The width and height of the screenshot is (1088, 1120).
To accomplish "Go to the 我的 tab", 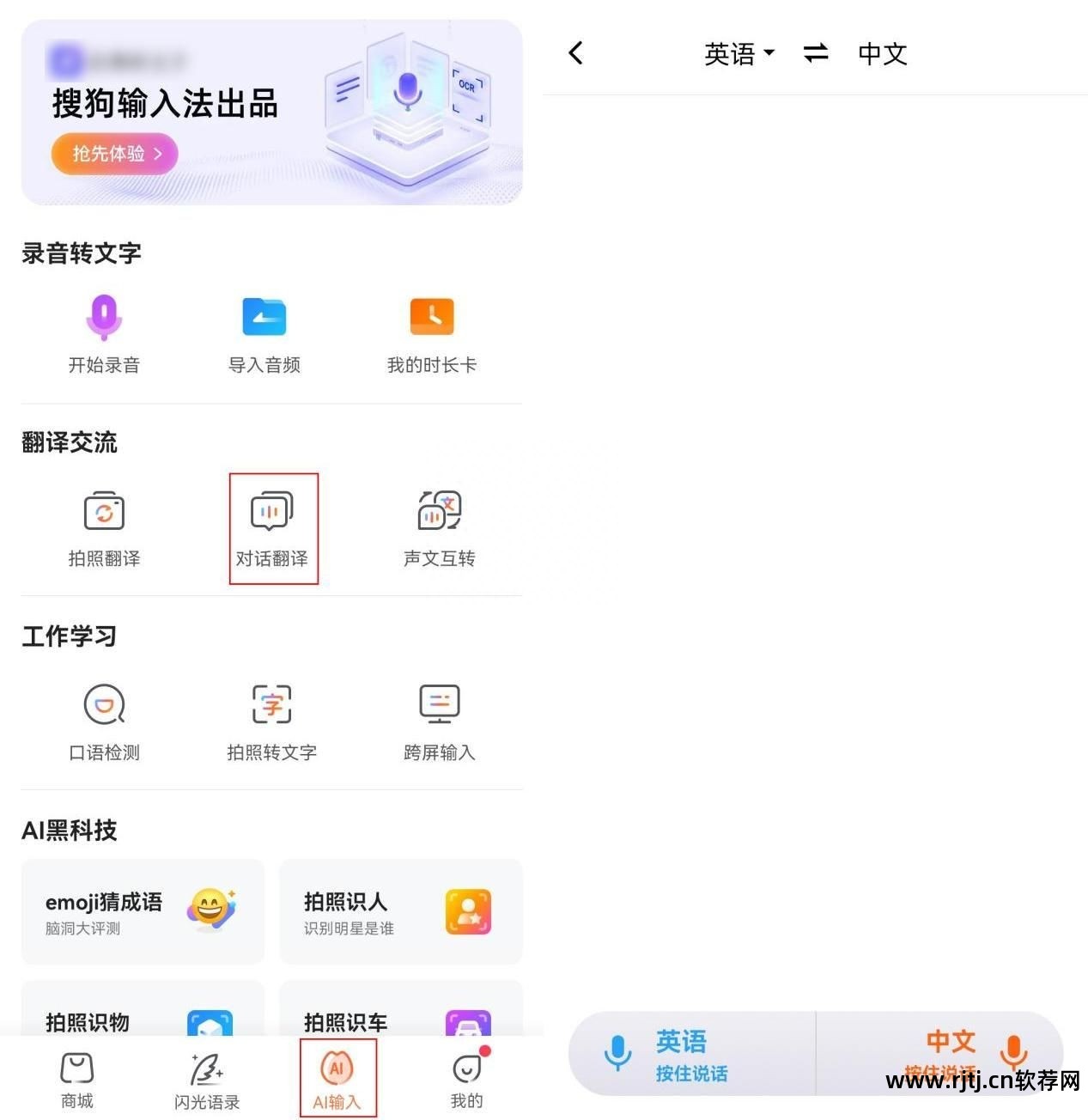I will coord(467,1080).
